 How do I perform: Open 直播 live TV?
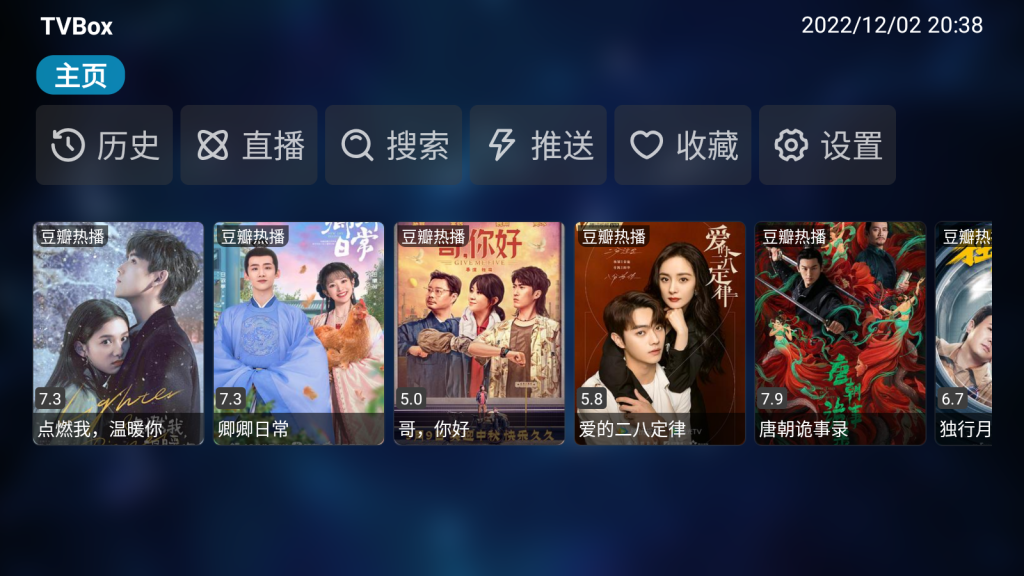(249, 145)
